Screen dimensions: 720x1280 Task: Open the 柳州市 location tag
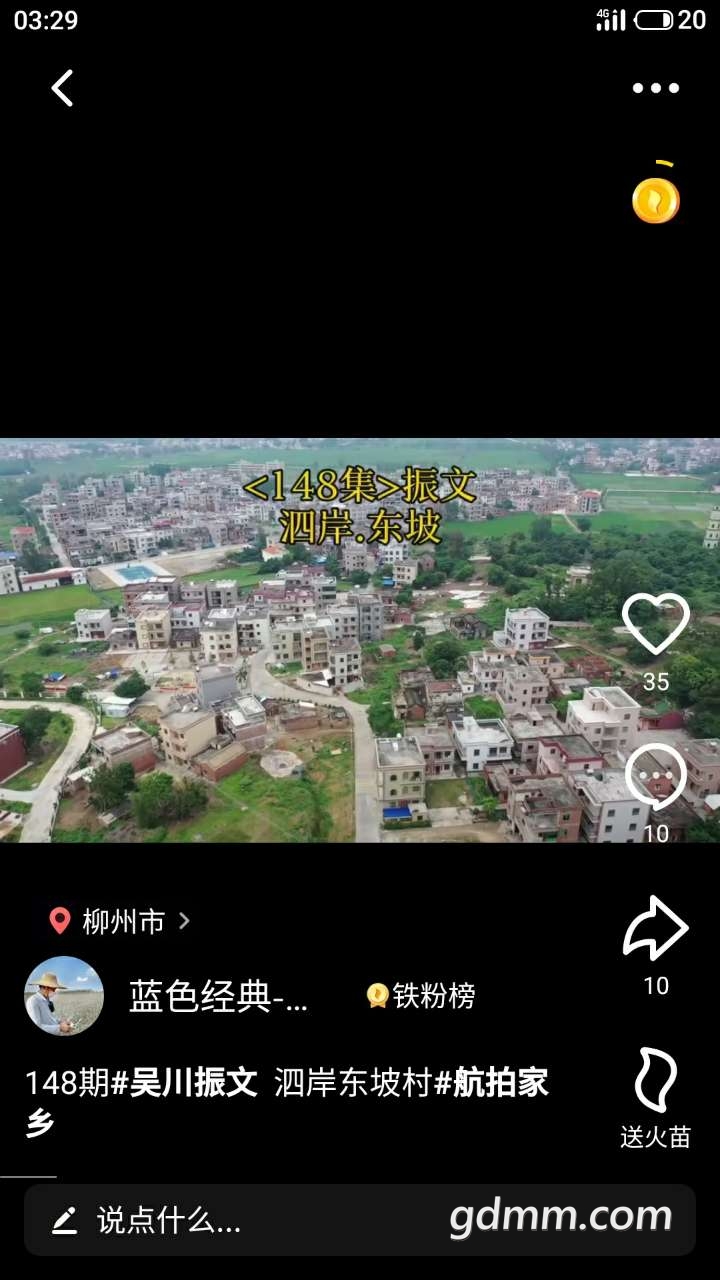120,921
